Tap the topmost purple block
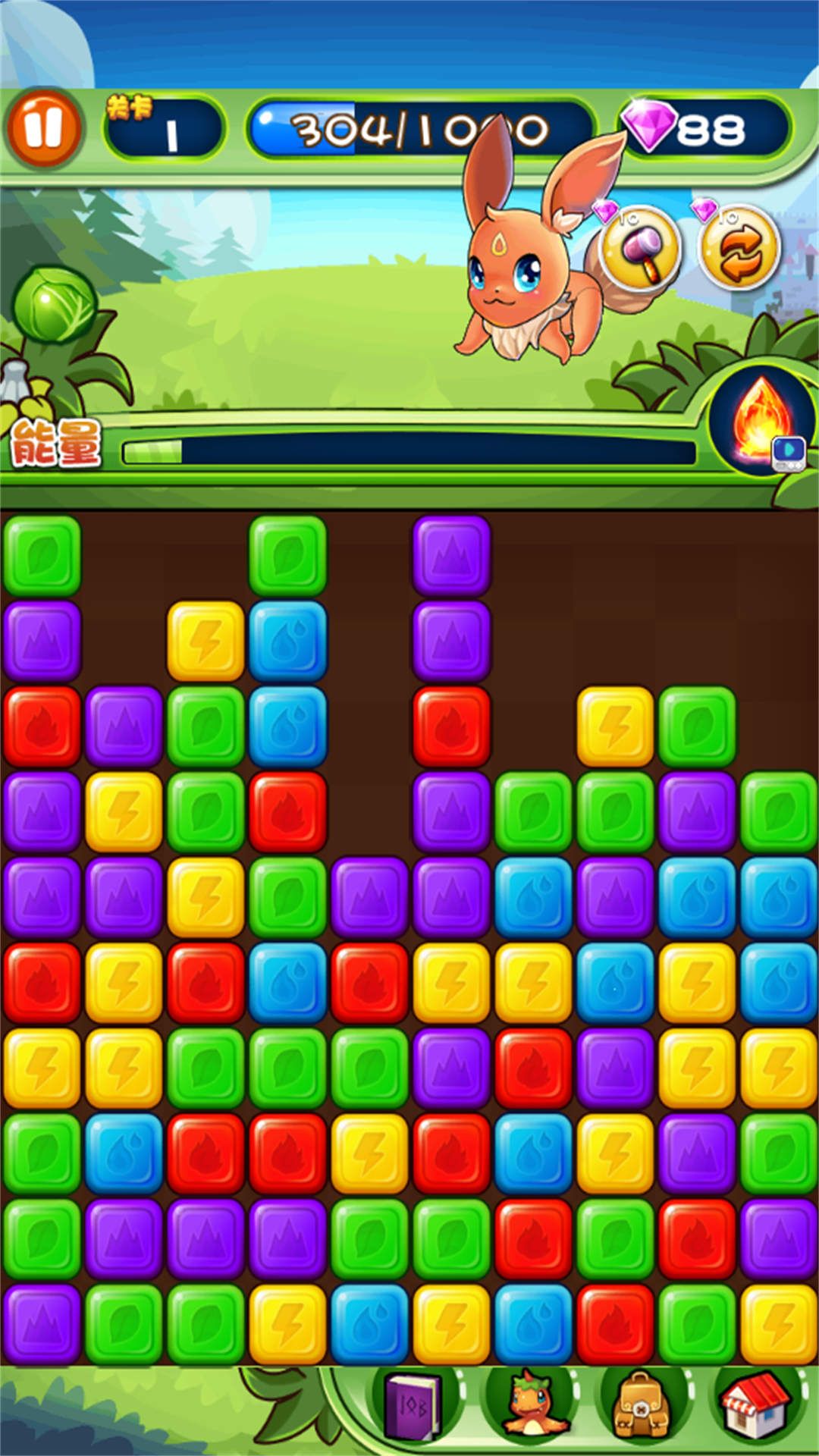This screenshot has width=819, height=1456. coord(451,555)
